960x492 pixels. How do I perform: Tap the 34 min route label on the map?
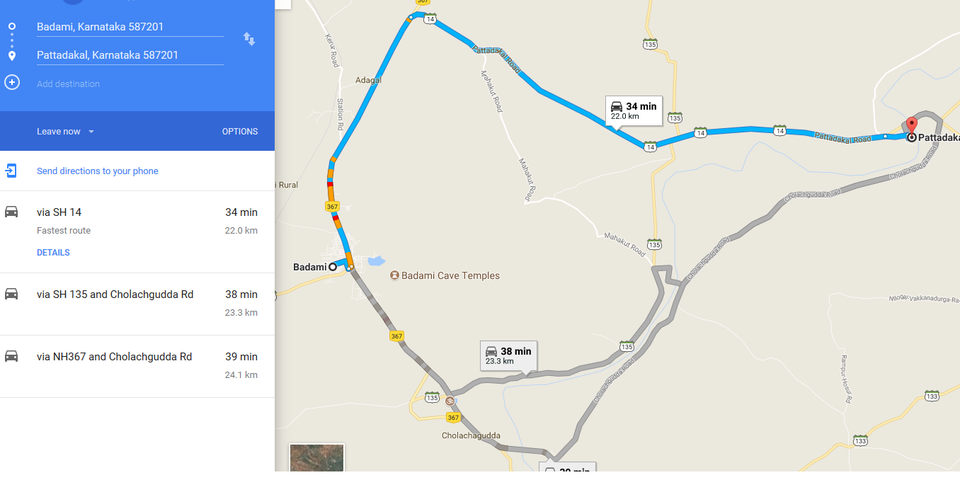634,110
